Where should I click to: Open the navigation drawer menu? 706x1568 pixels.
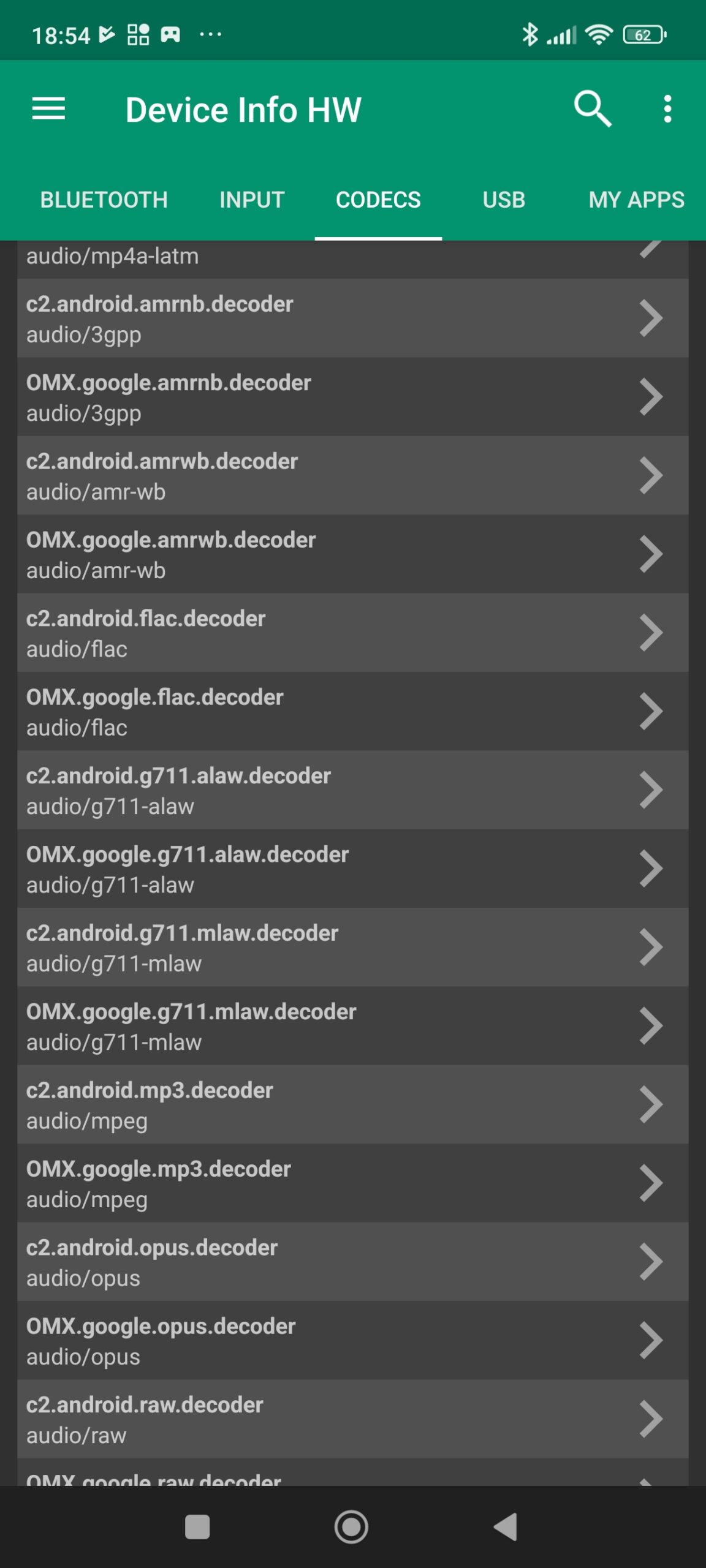[x=48, y=109]
